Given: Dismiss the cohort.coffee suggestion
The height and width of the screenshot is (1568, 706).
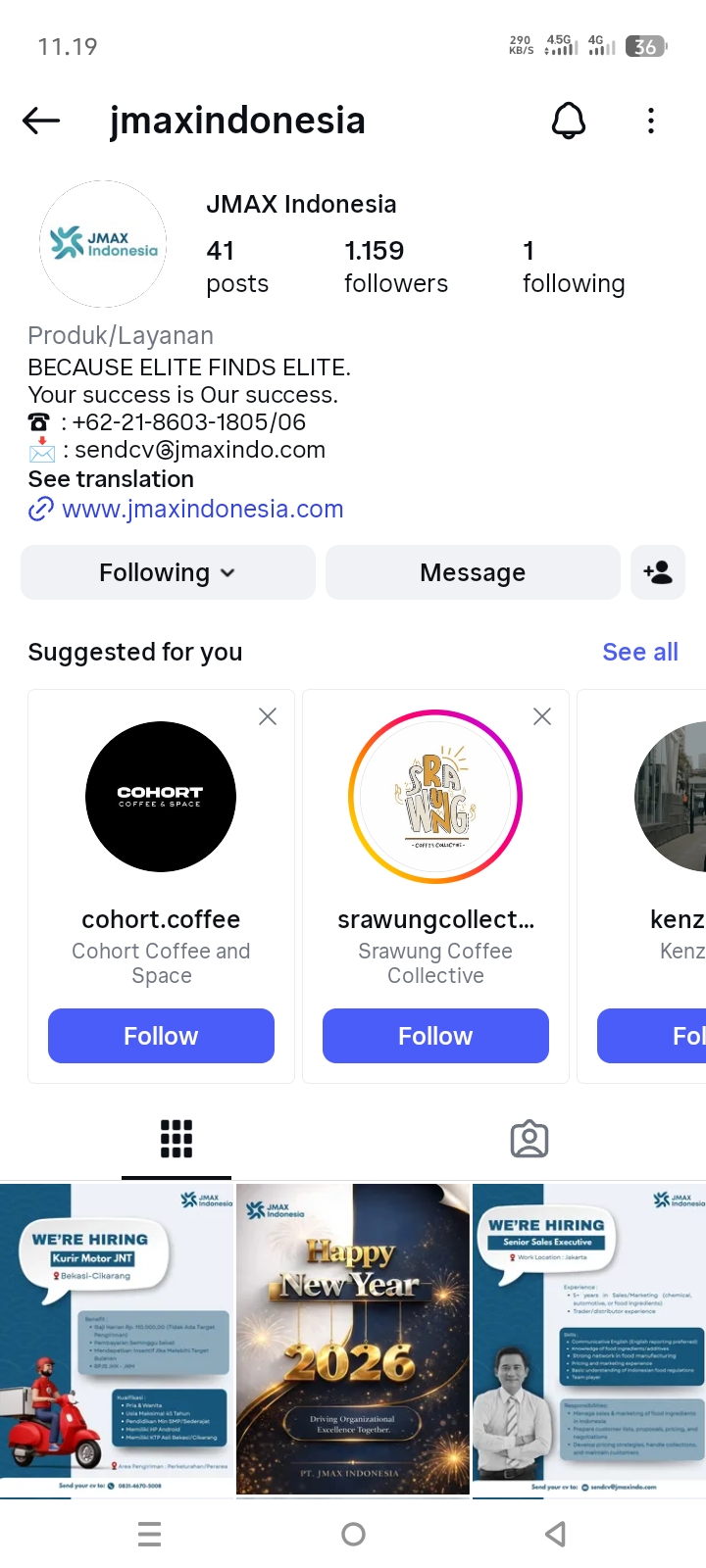Looking at the screenshot, I should (267, 716).
